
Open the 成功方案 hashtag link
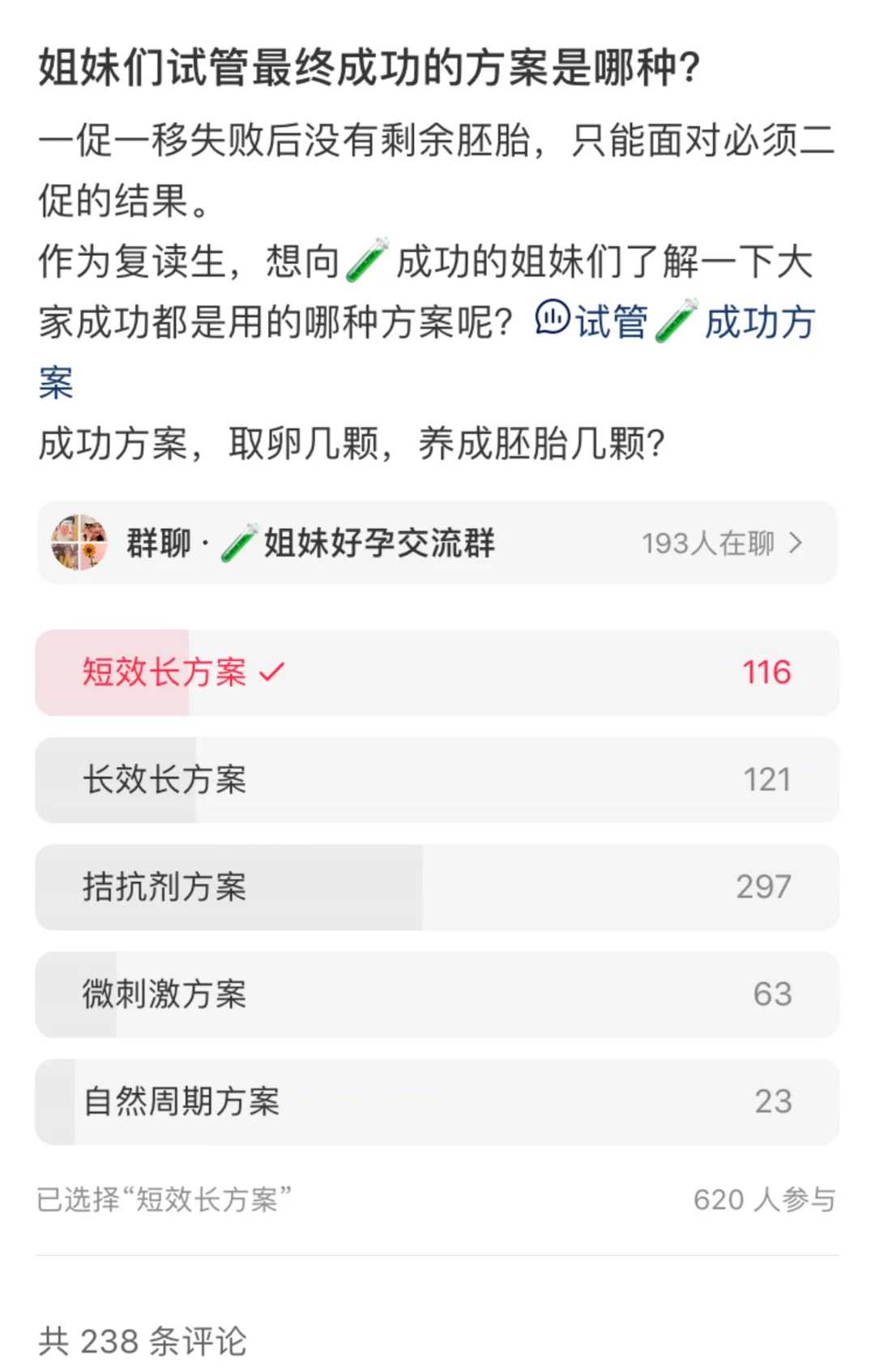(x=762, y=322)
